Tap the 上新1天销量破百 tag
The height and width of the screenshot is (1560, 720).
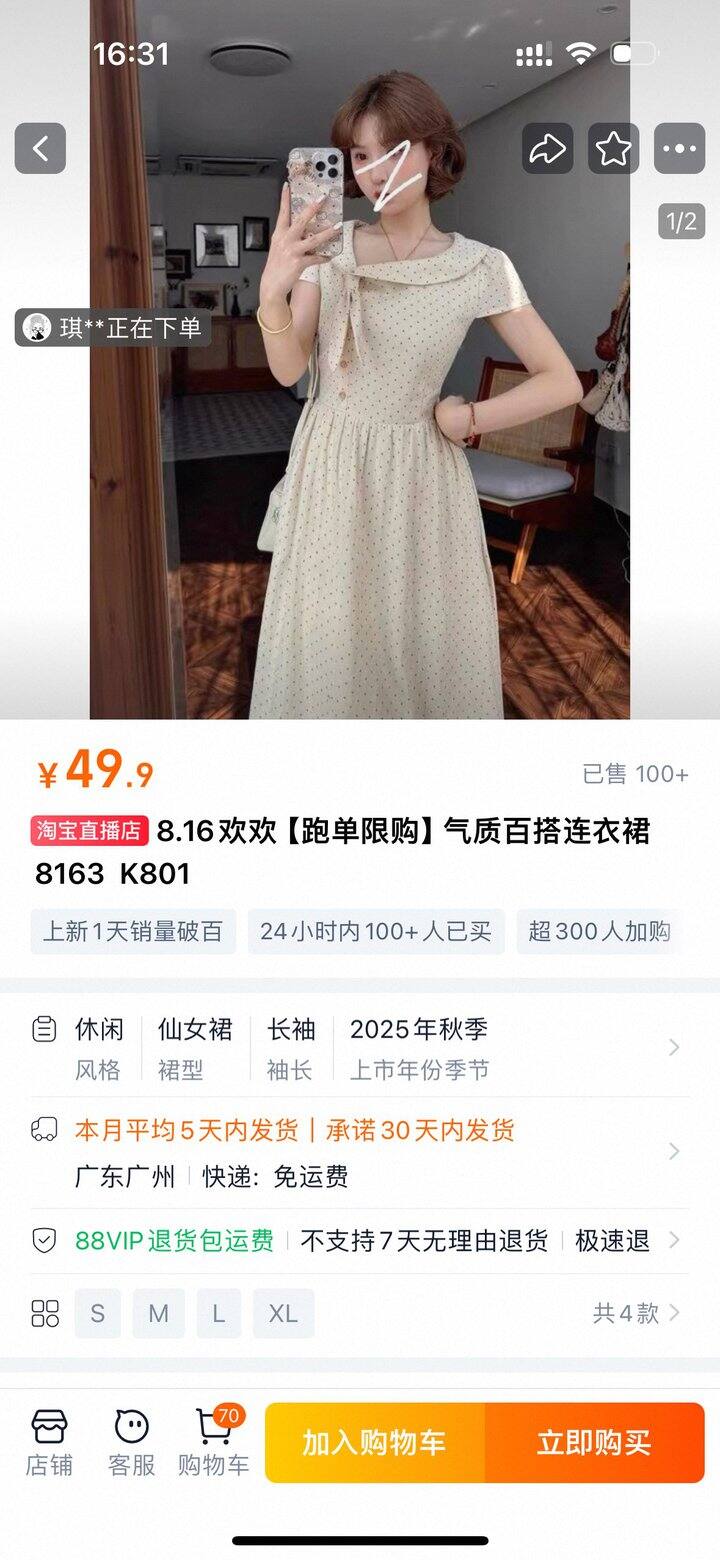[133, 931]
